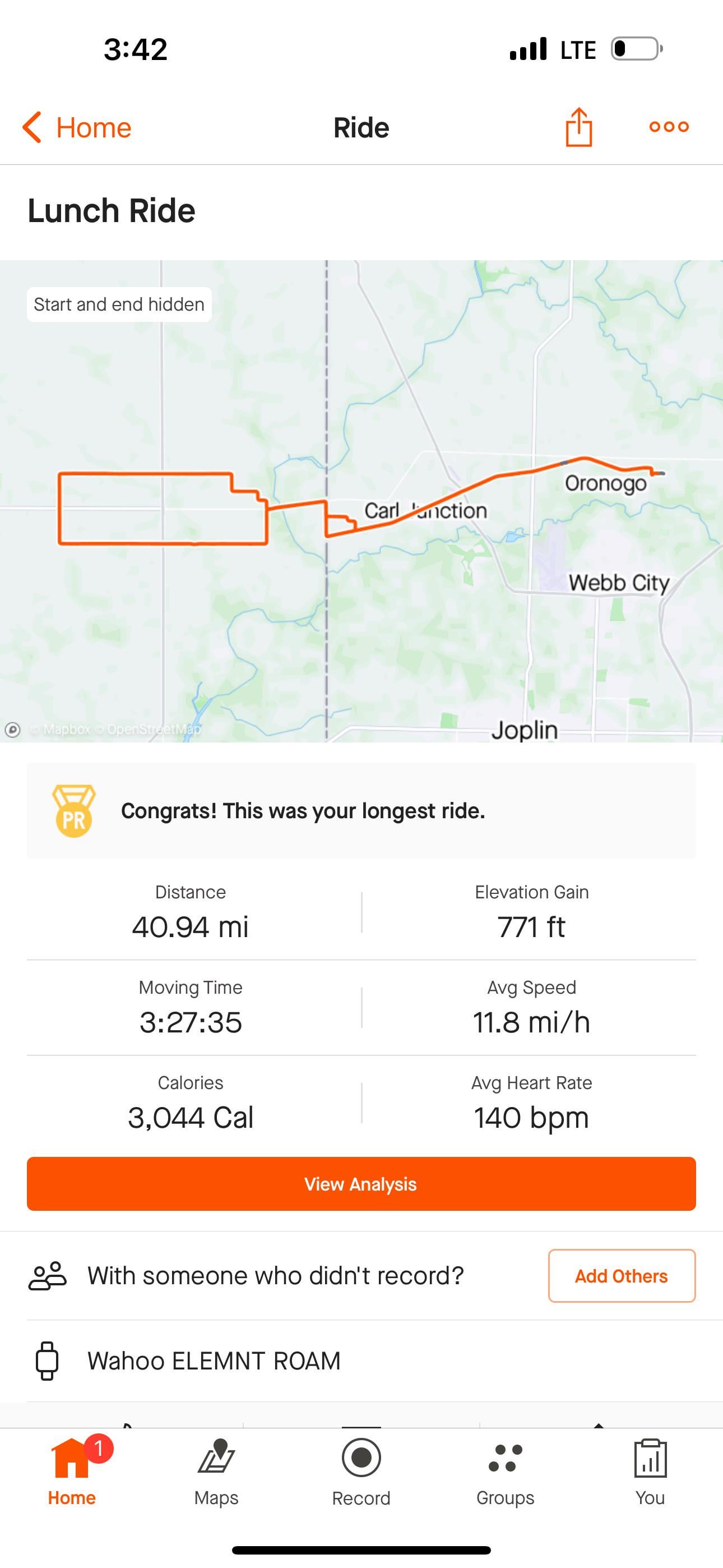Open the longest ride PR banner
The image size is (723, 1568).
[x=361, y=811]
